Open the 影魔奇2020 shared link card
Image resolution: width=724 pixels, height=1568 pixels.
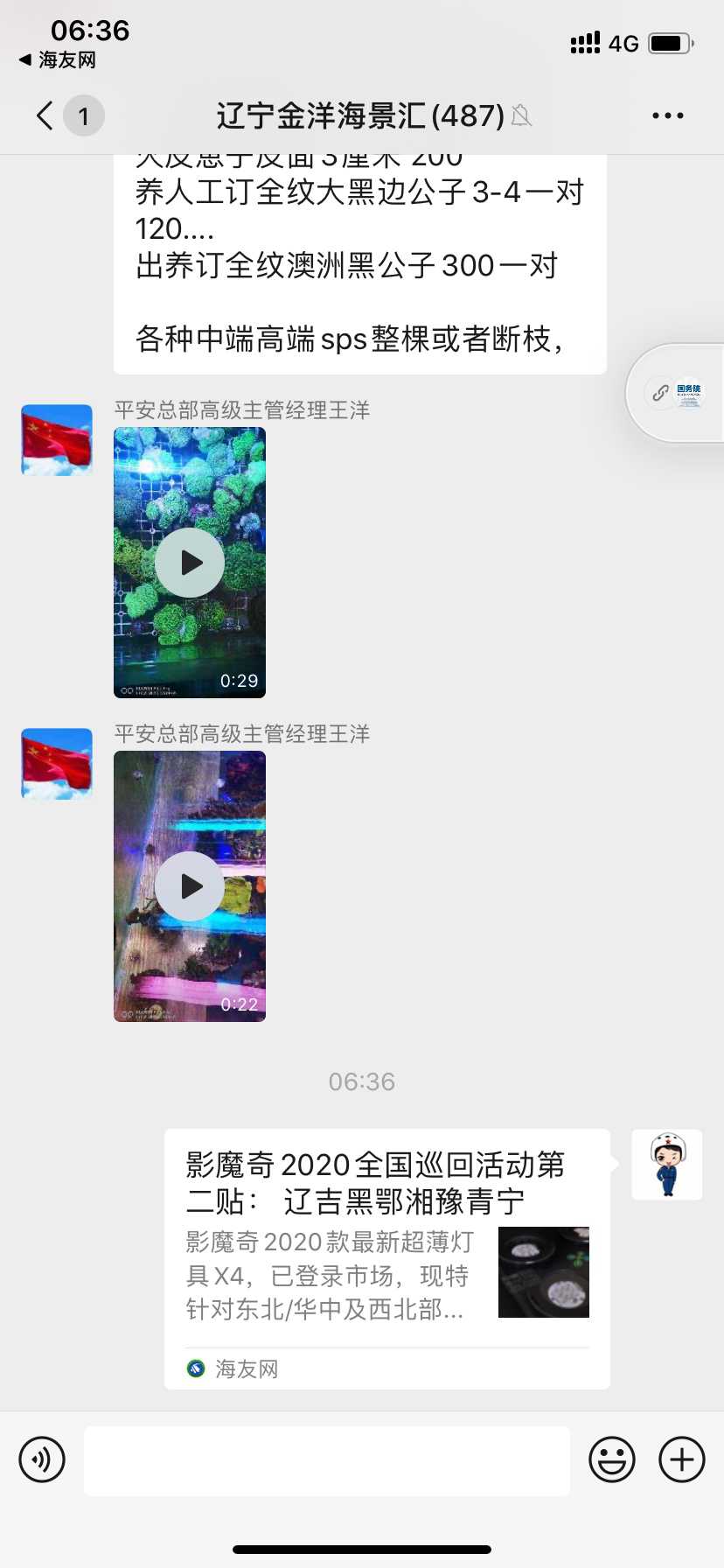pyautogui.click(x=386, y=1258)
